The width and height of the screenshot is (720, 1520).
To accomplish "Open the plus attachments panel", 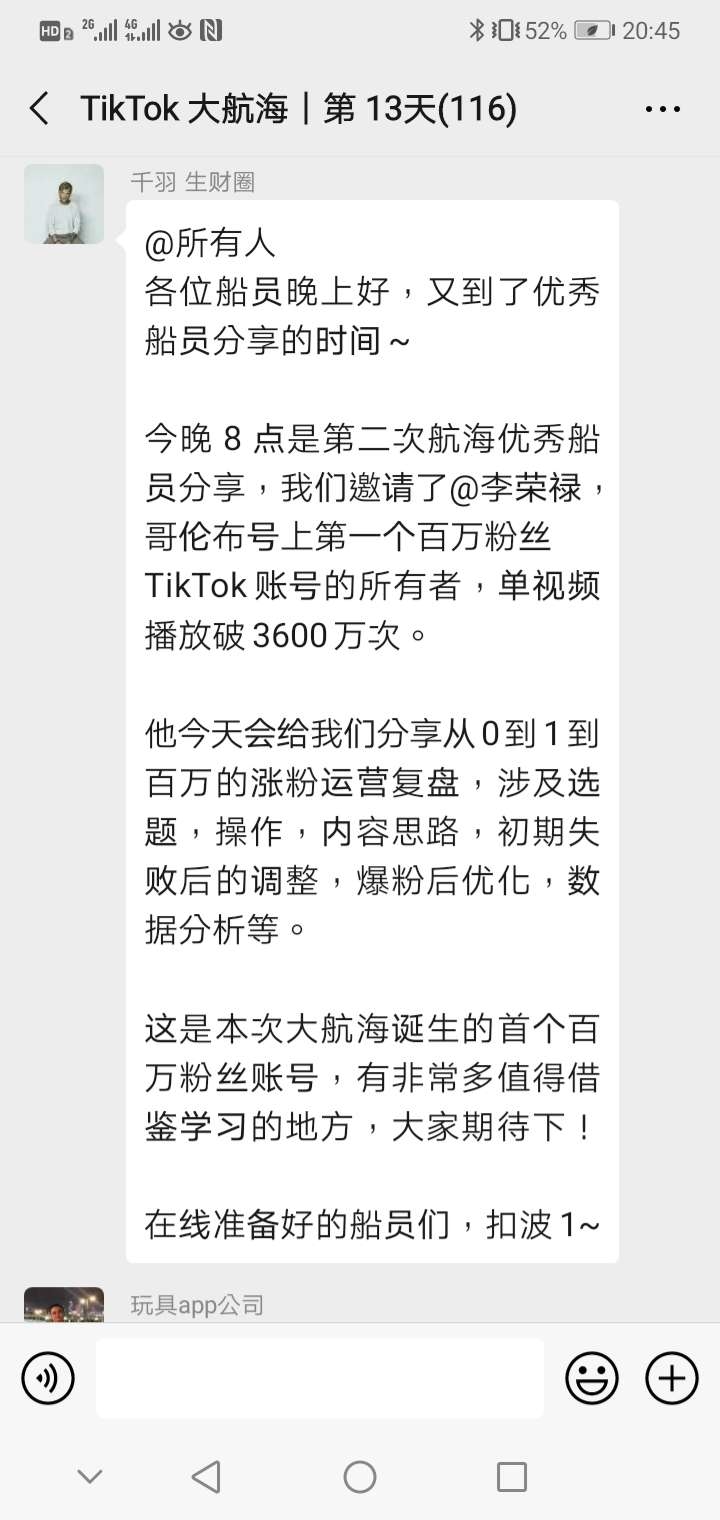I will [672, 1379].
